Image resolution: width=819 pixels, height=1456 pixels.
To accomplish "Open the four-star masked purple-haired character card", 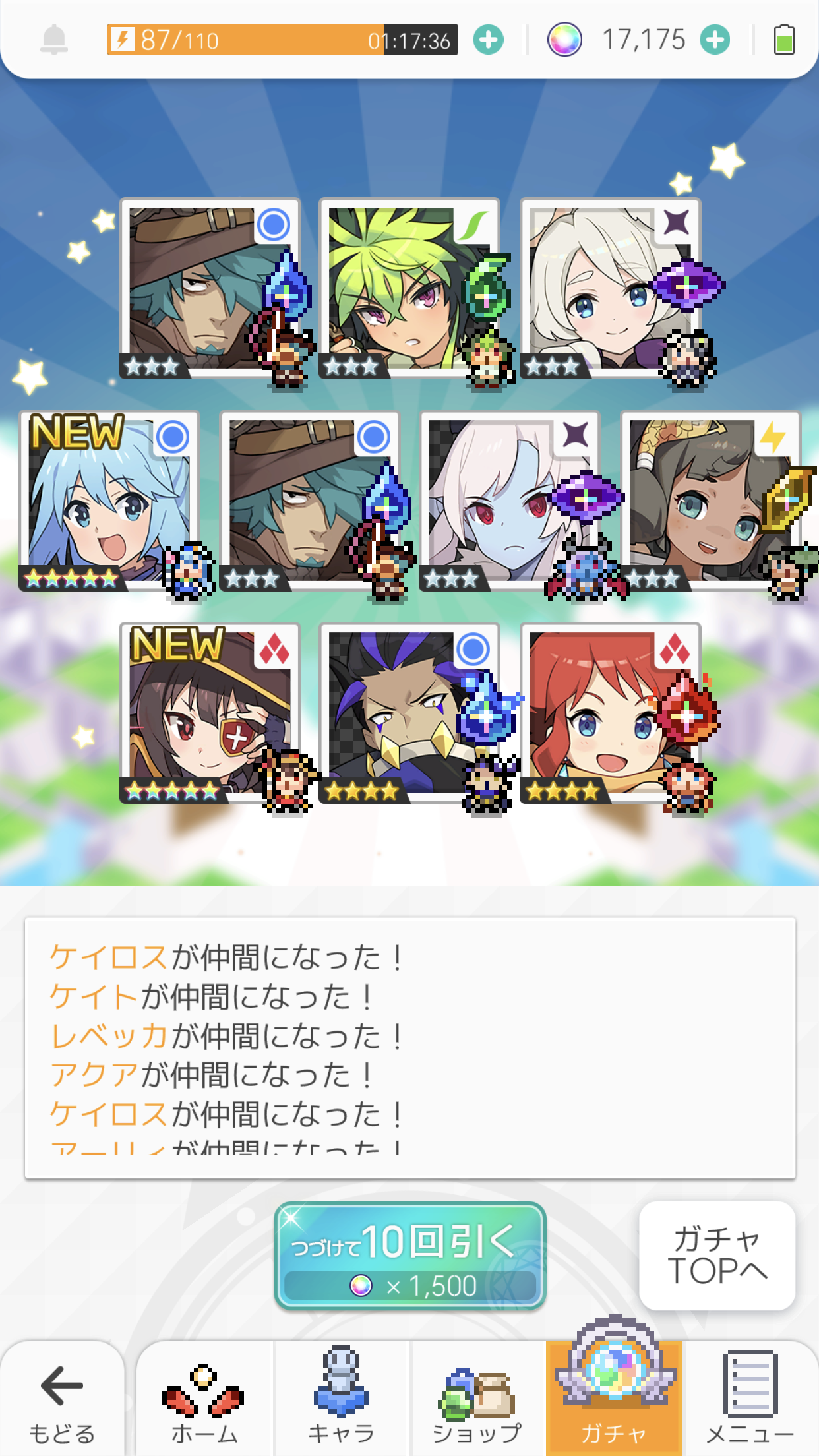I will [409, 712].
